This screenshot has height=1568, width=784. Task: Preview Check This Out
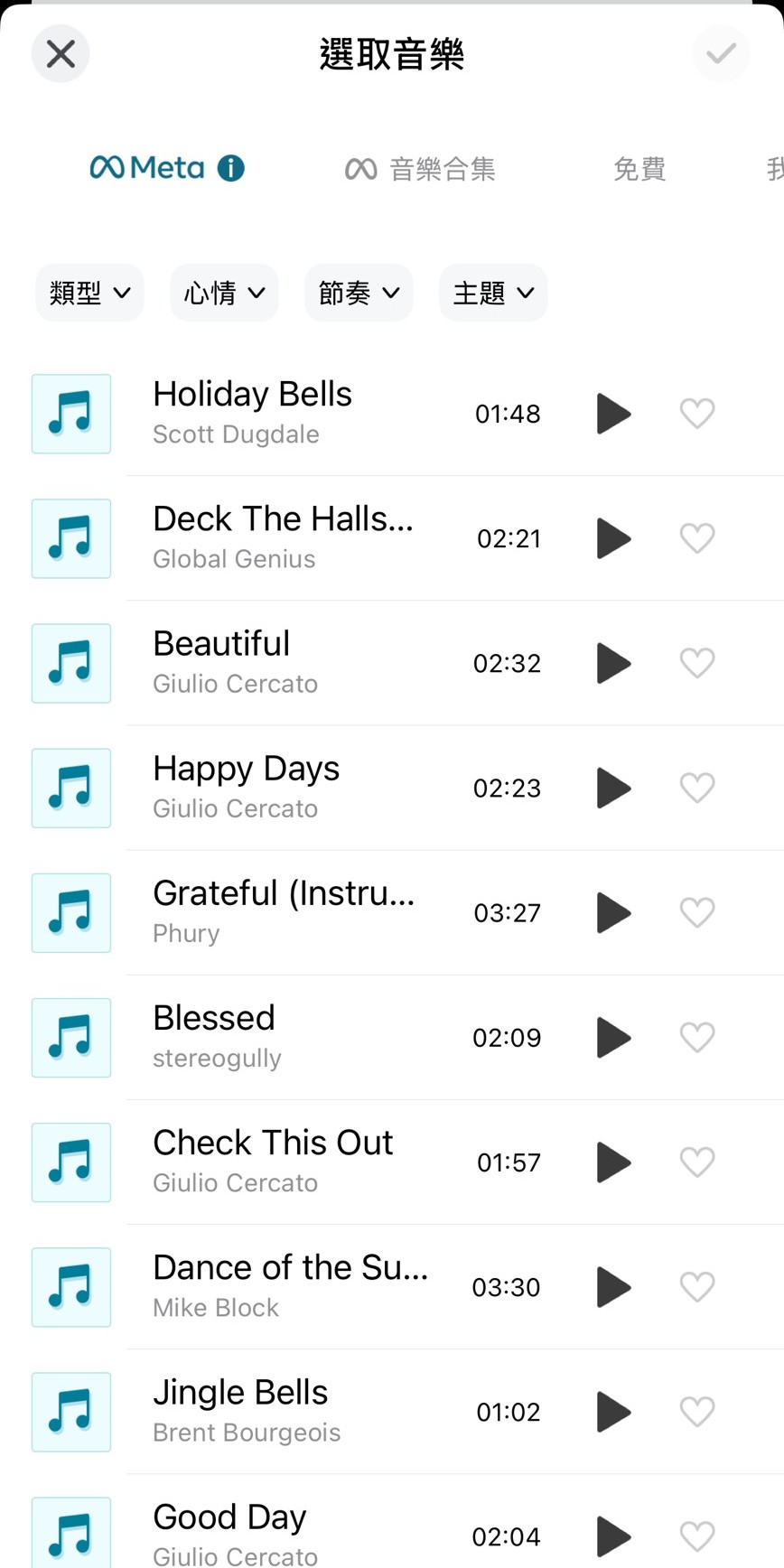613,1162
